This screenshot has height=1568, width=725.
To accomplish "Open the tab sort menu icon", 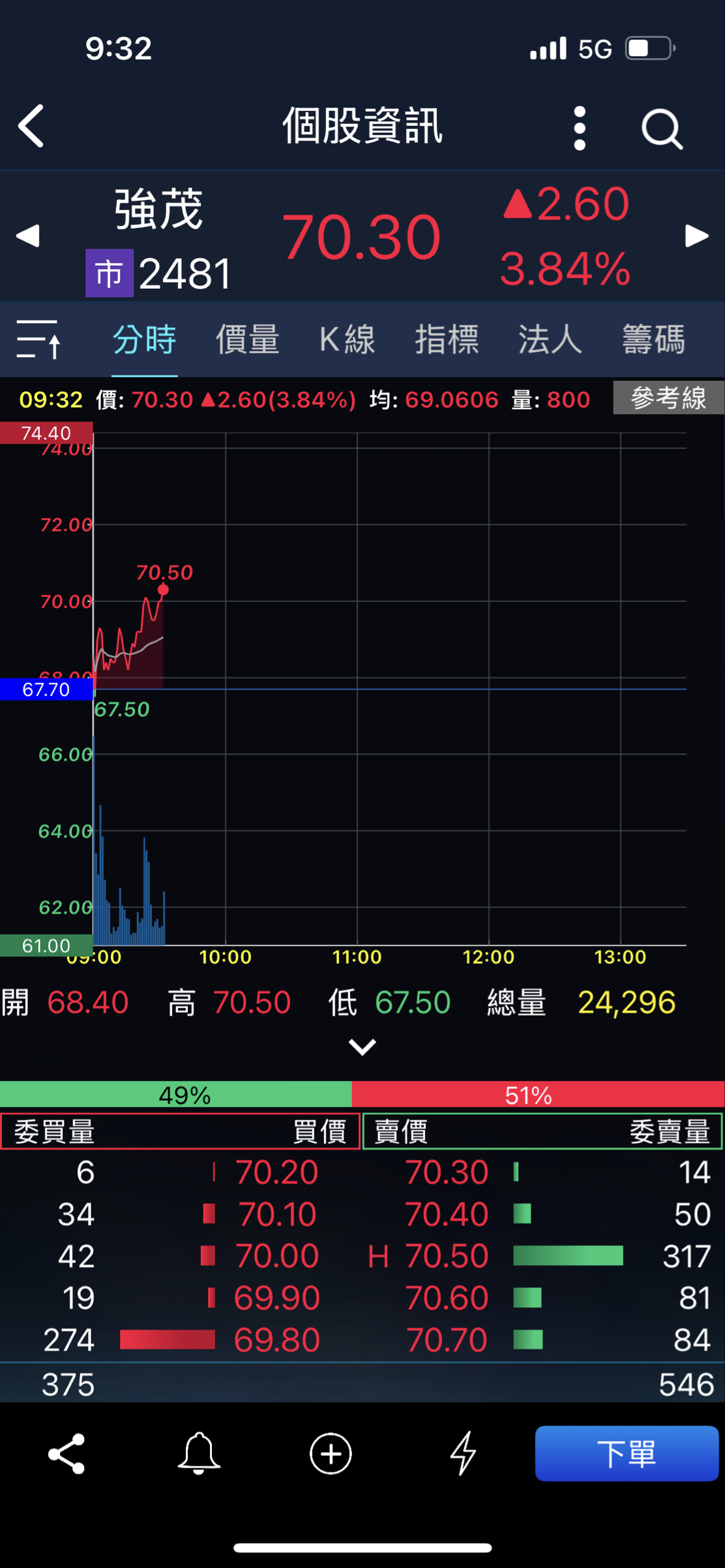I will click(38, 339).
